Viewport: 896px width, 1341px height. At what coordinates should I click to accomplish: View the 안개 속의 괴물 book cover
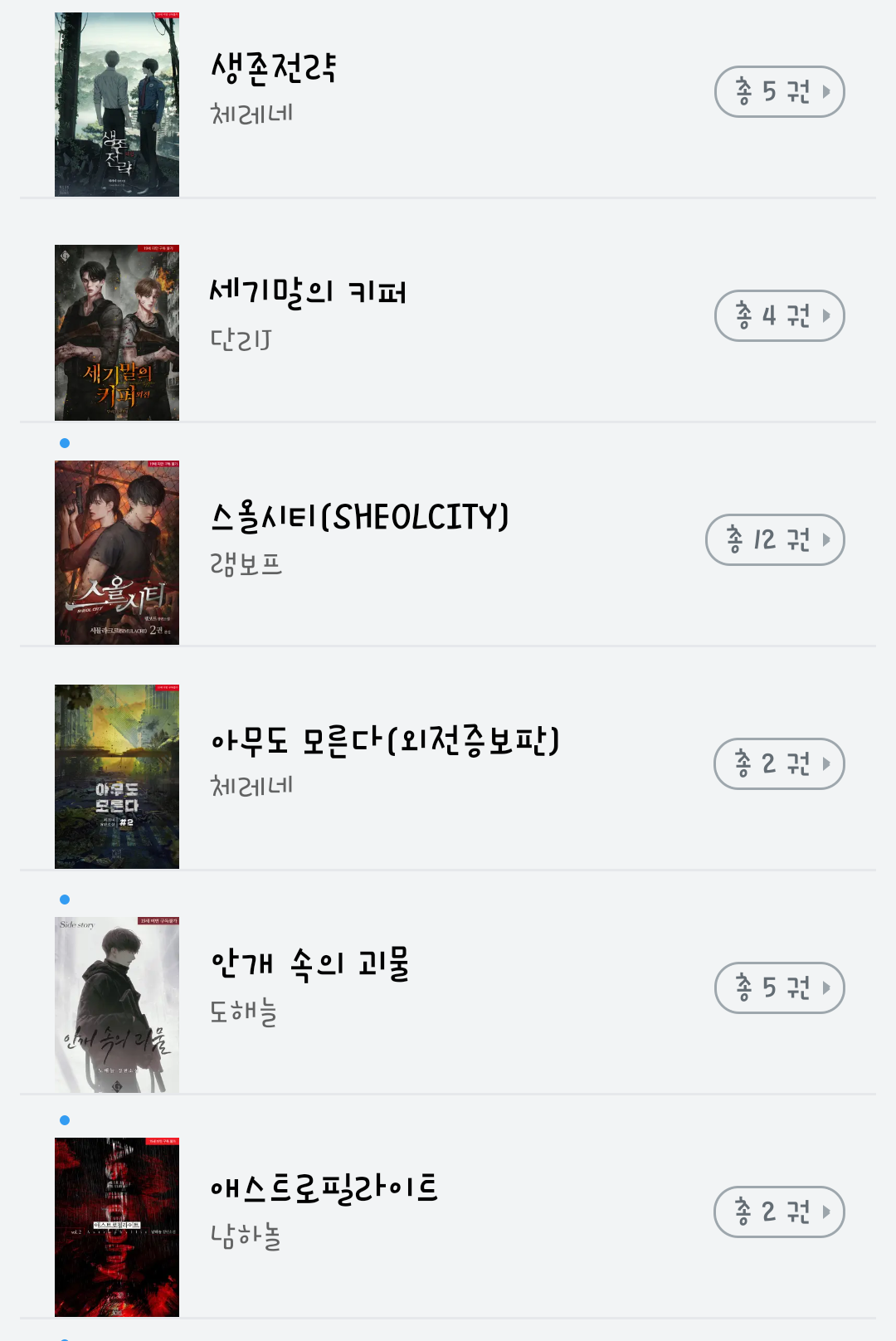click(x=117, y=1005)
